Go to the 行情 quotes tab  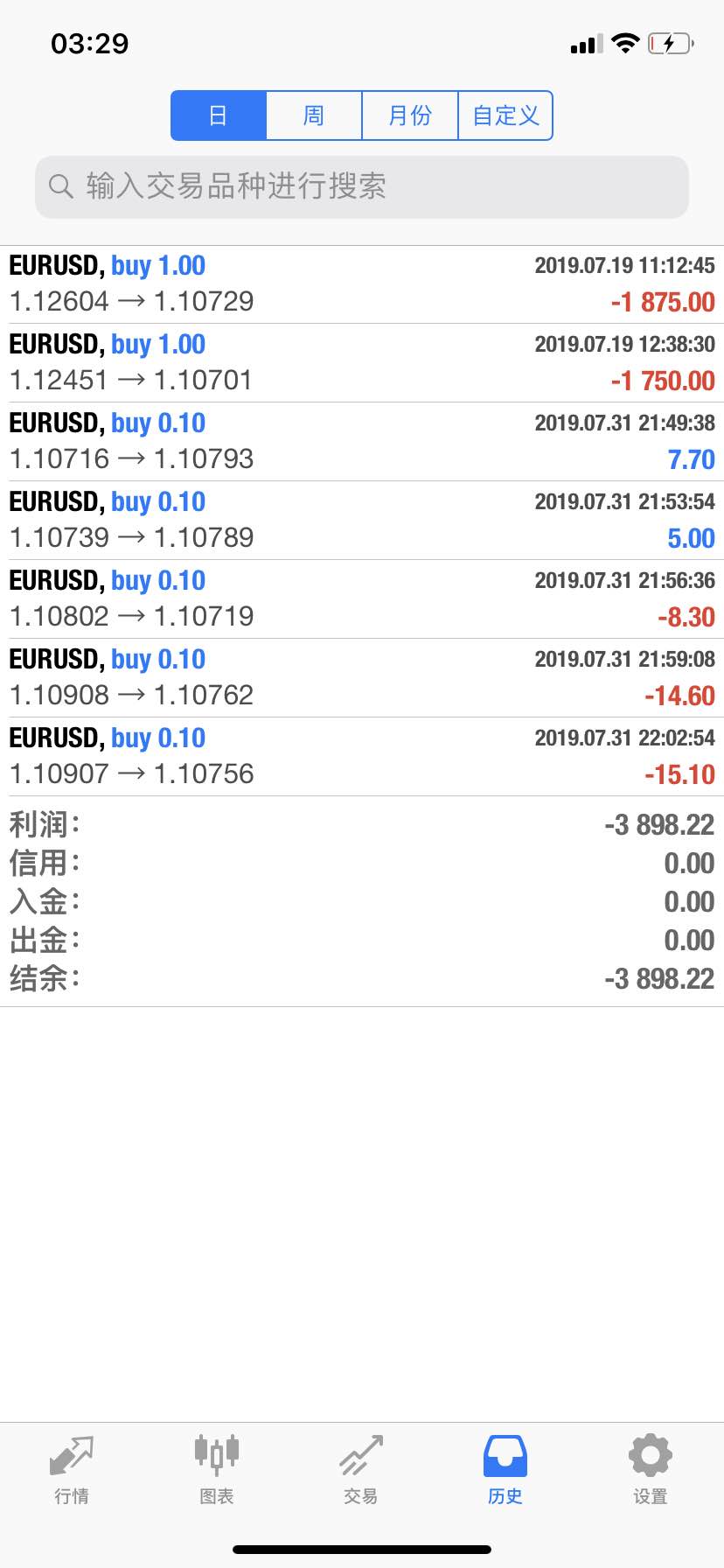(x=72, y=1470)
